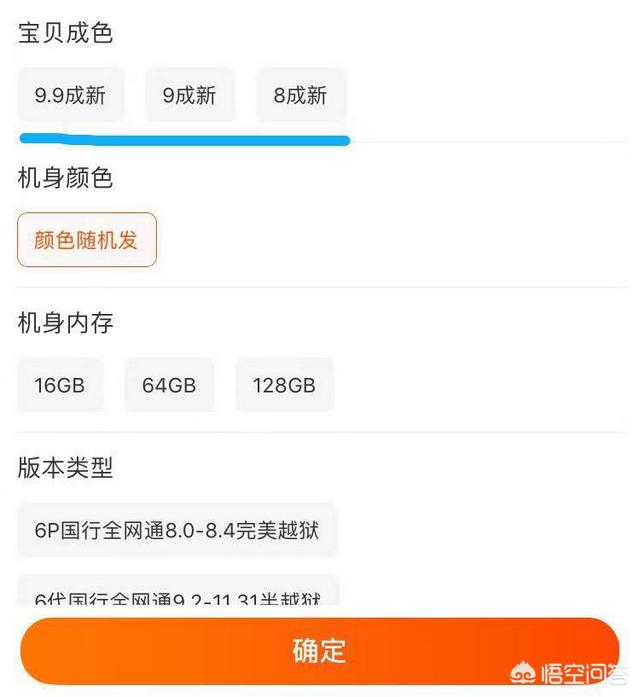Choose the 64GB storage option

click(x=169, y=385)
